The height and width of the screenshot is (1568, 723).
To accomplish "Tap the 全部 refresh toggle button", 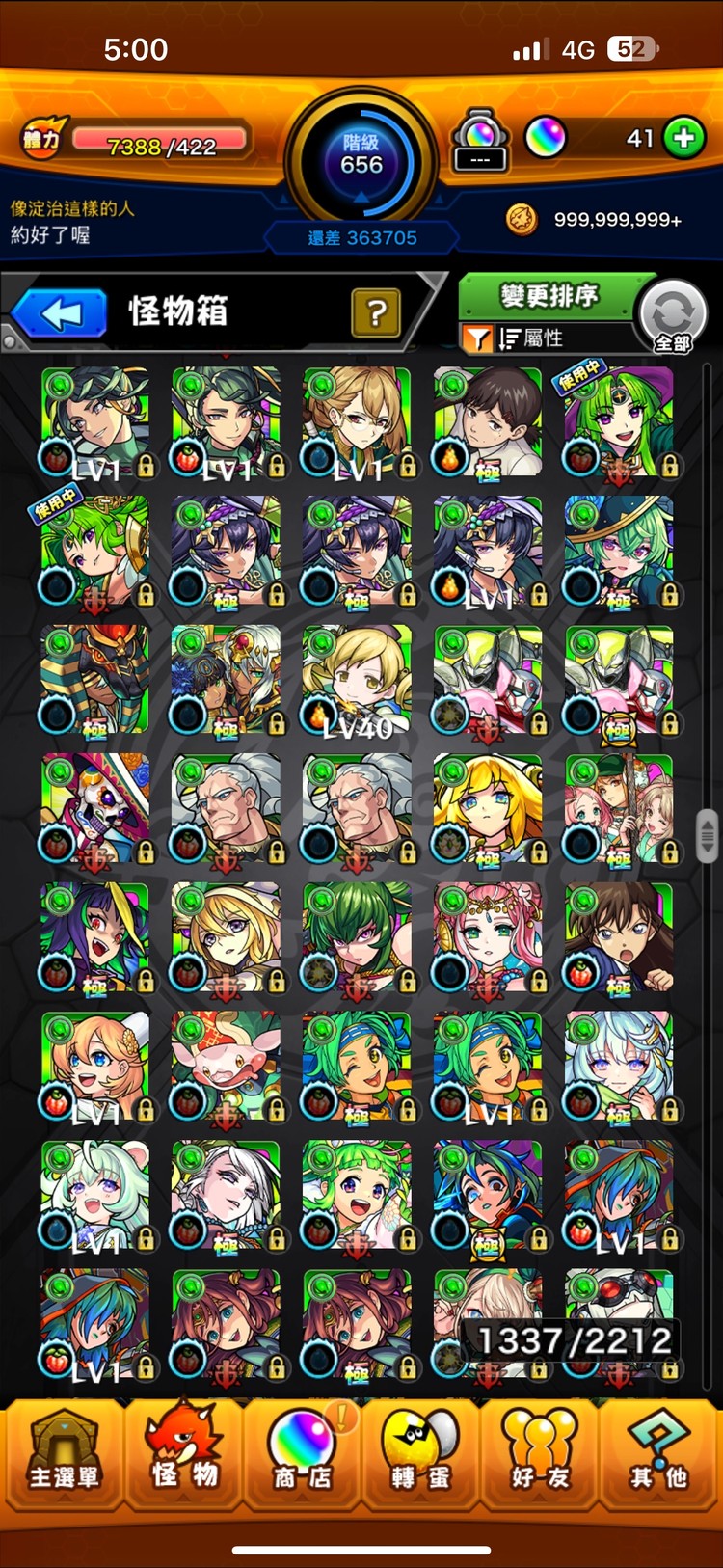I will click(x=673, y=316).
